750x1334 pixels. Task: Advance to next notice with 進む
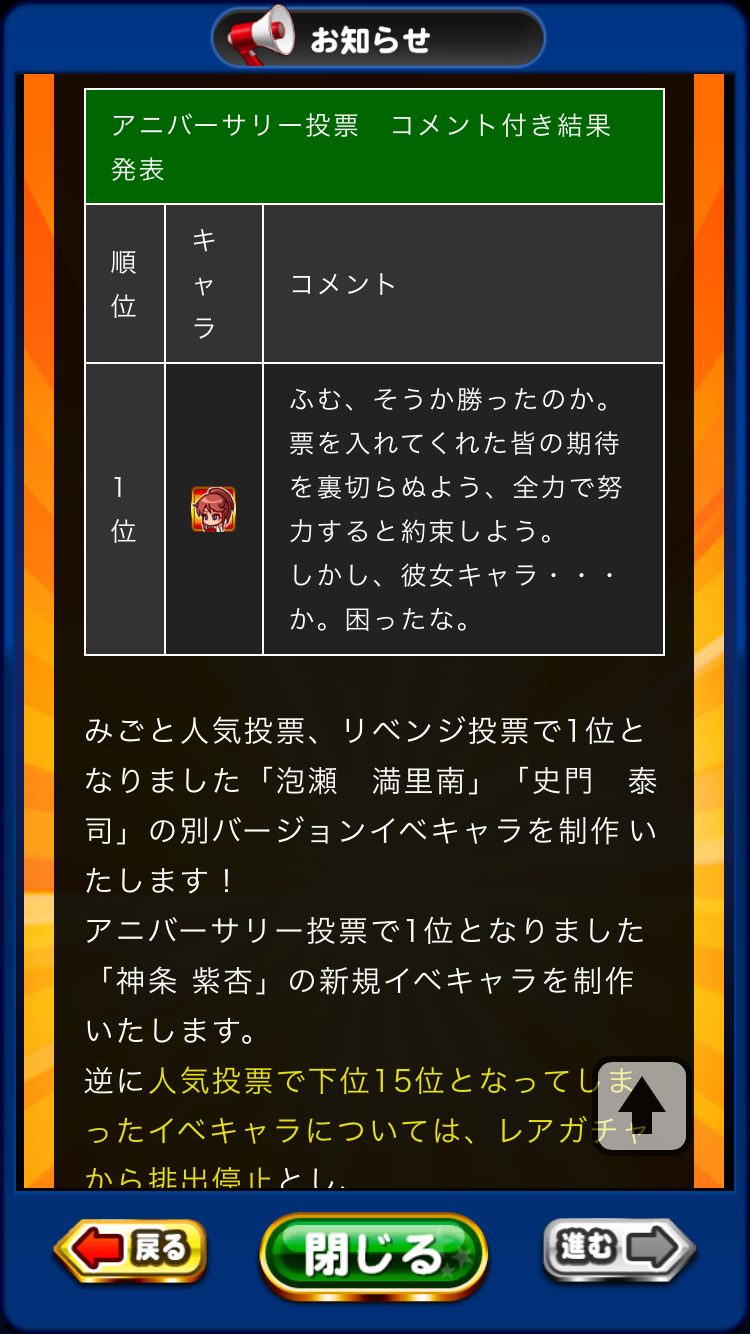[619, 1249]
